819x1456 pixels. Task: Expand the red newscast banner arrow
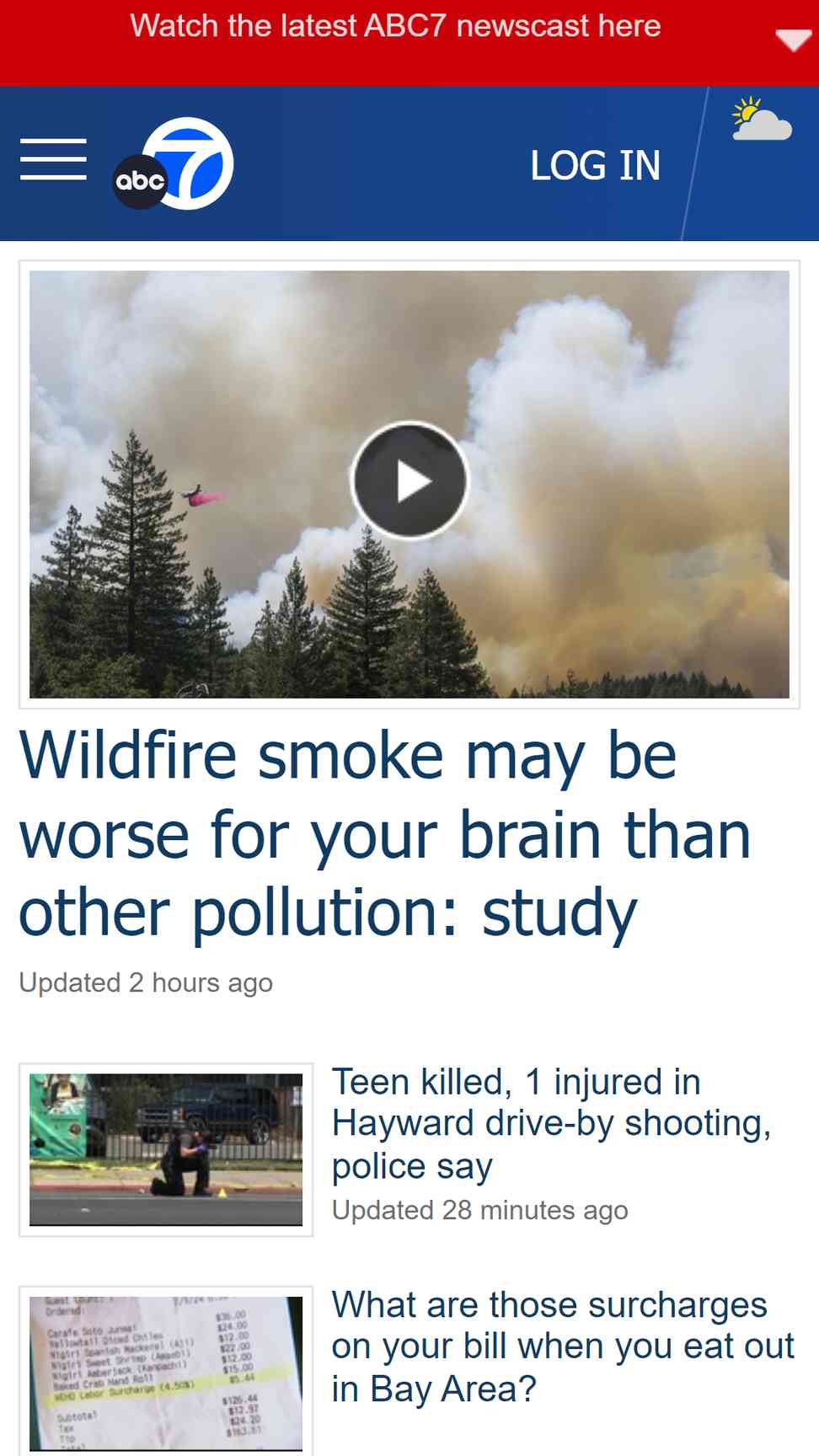pyautogui.click(x=793, y=39)
